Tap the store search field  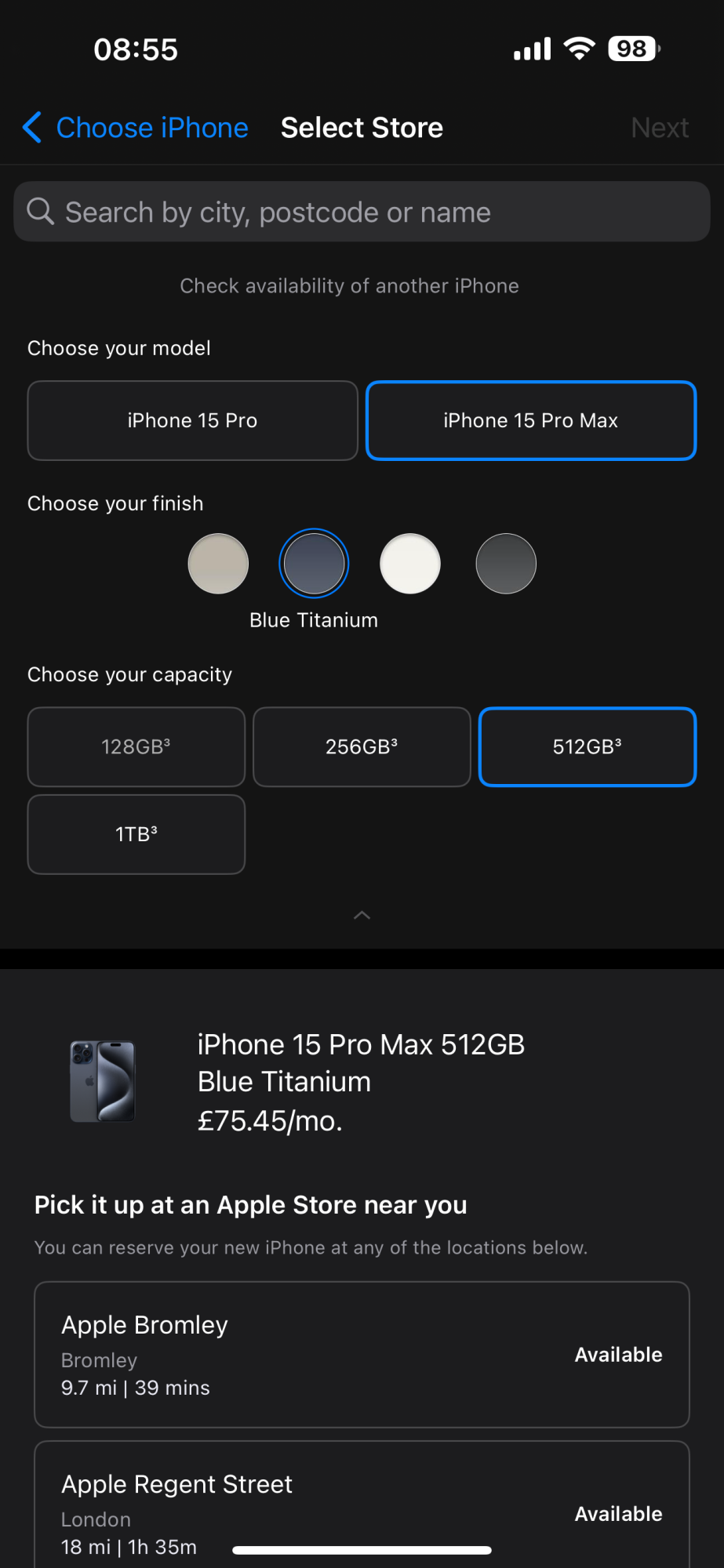pos(361,212)
